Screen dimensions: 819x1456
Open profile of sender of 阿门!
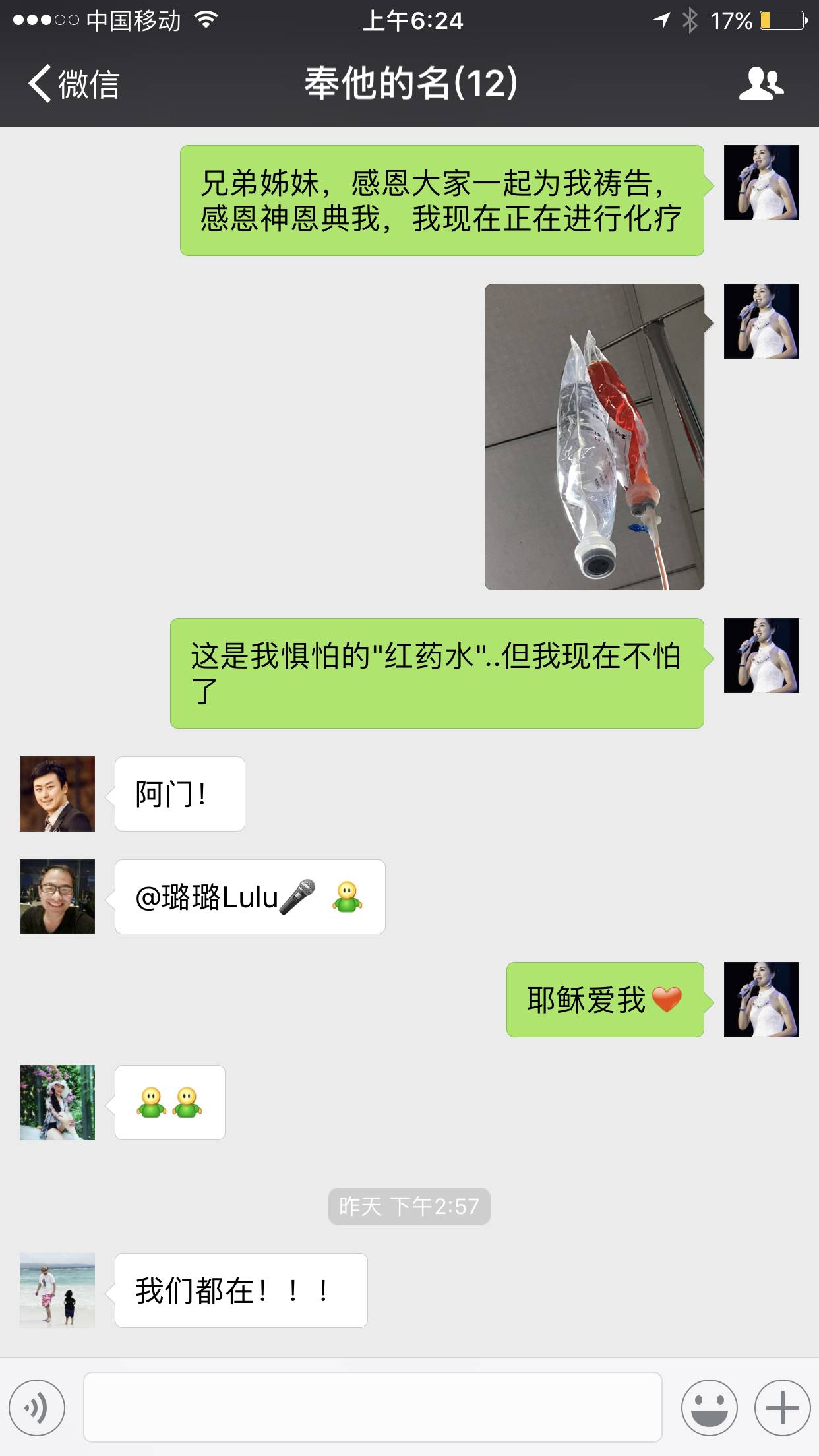pos(57,794)
